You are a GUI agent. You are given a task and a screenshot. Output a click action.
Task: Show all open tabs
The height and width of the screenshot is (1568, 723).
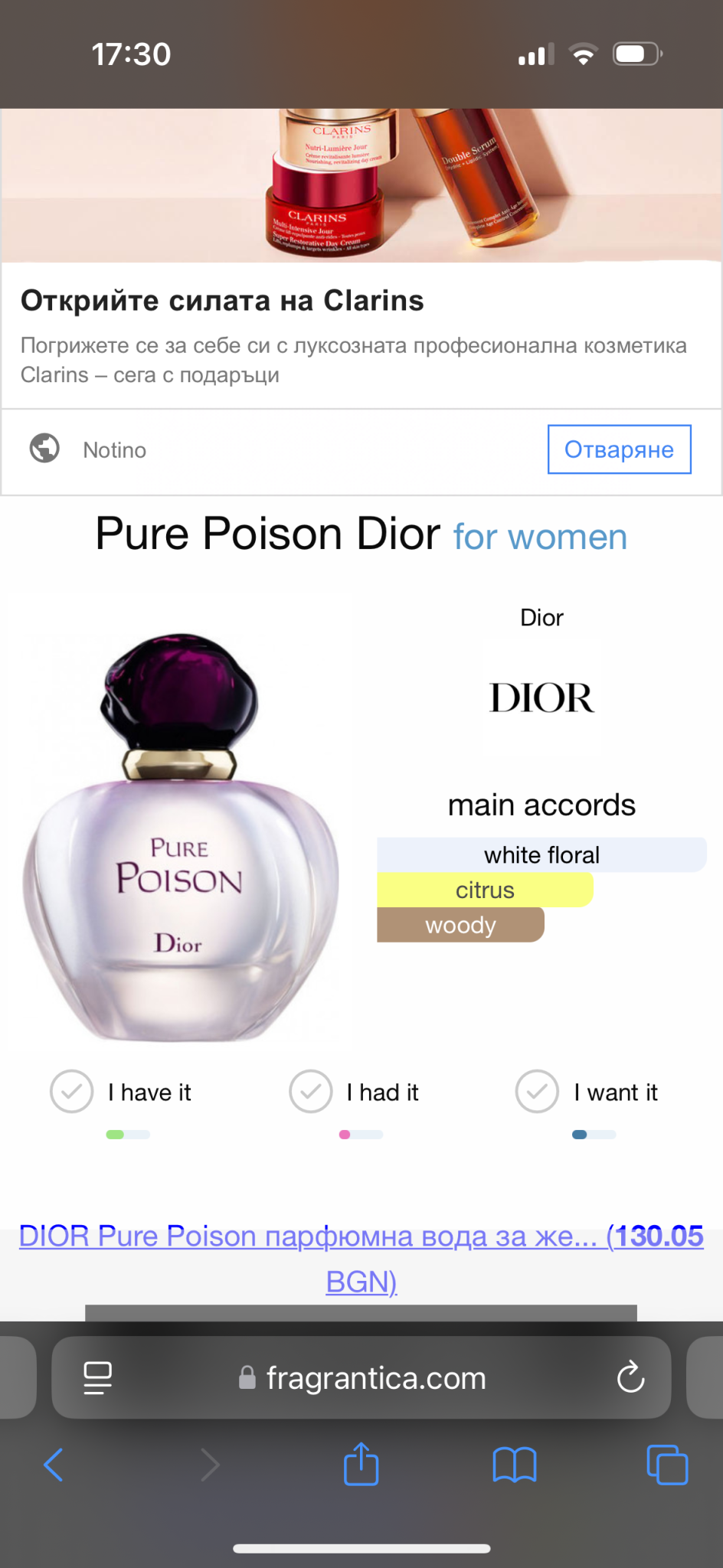coord(667,1465)
